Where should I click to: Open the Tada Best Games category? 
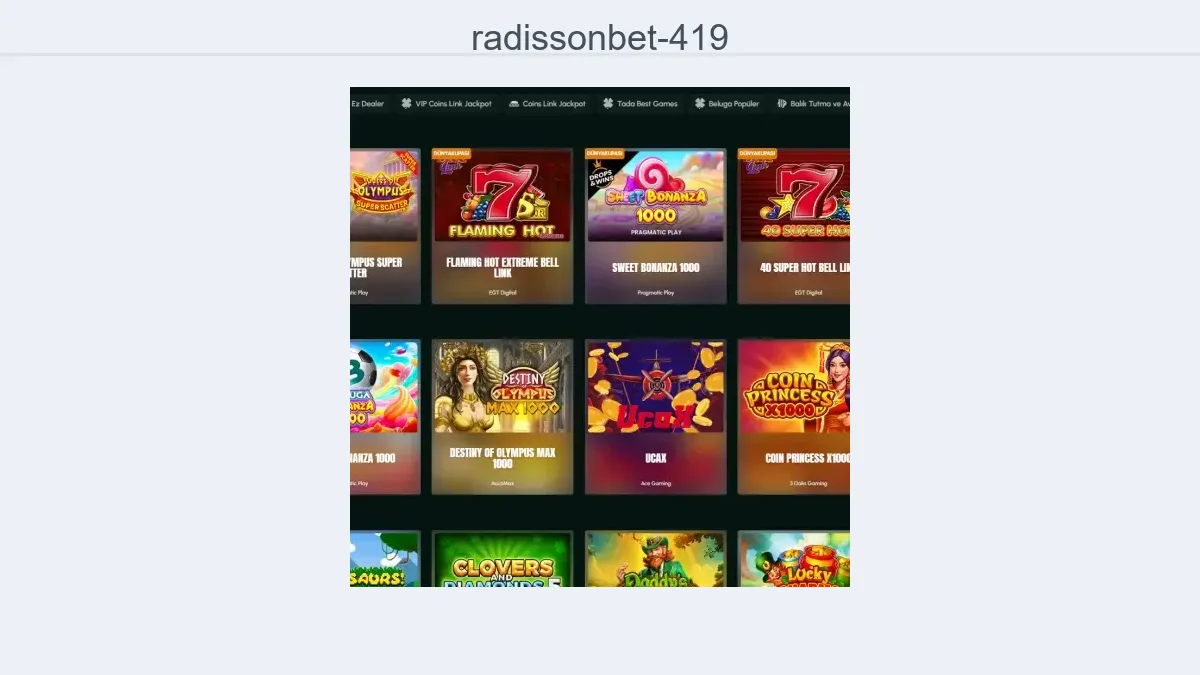click(640, 104)
